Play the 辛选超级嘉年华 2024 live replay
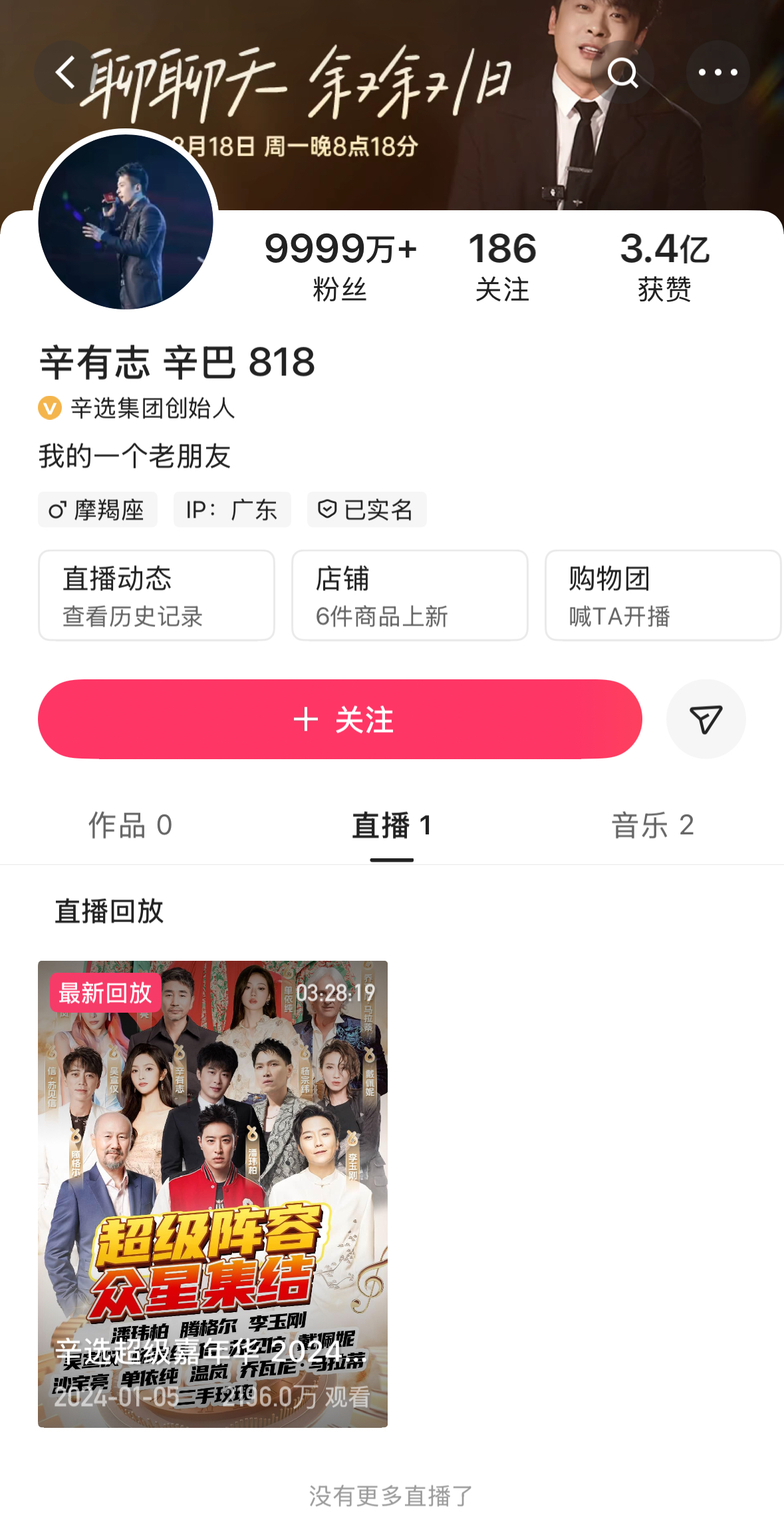Viewport: 784px width, 1527px height. 213,1194
